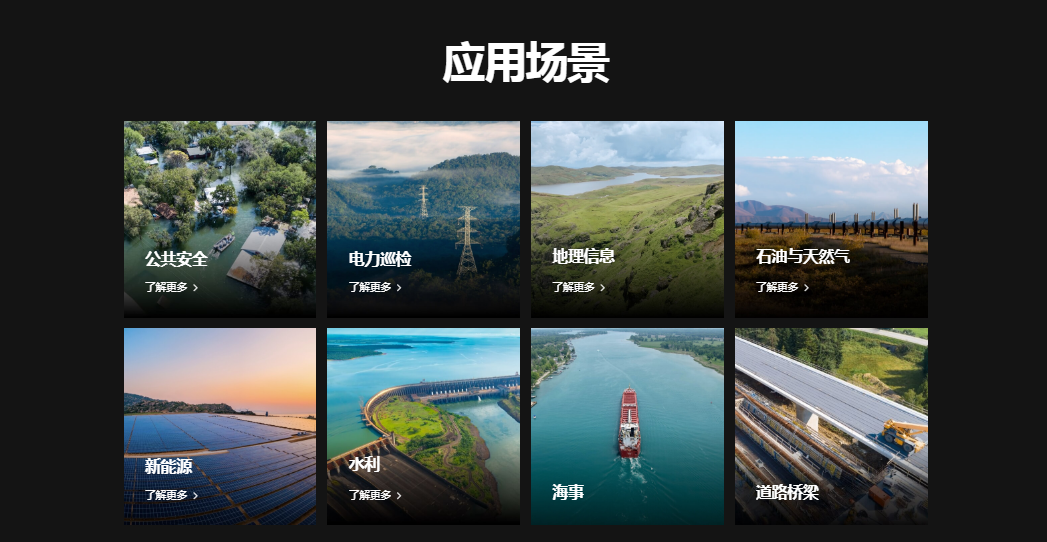Open the 公共安全 scenario card
The width and height of the screenshot is (1047, 542).
(219, 219)
